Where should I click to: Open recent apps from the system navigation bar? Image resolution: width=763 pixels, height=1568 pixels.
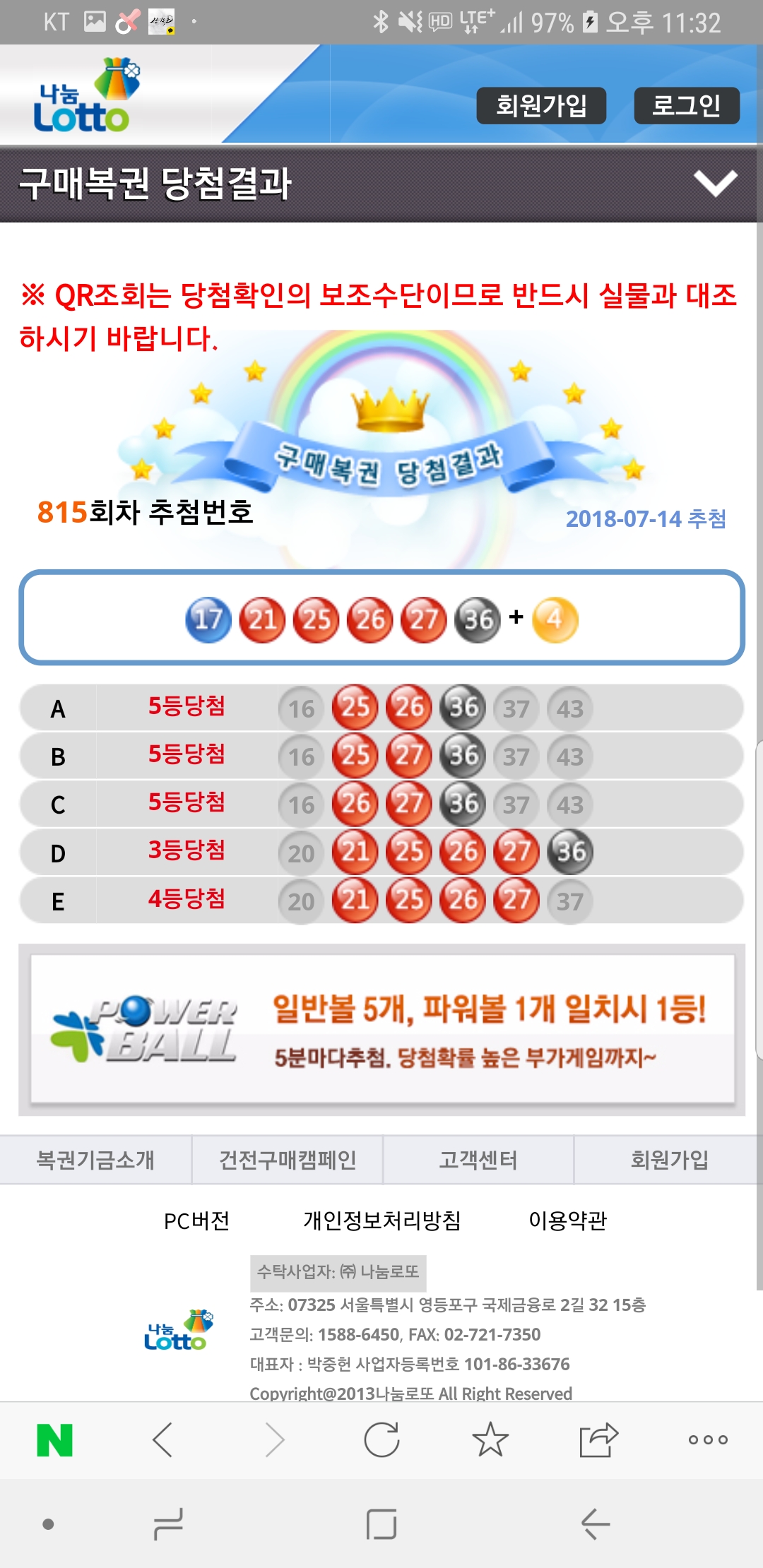coord(167,1524)
